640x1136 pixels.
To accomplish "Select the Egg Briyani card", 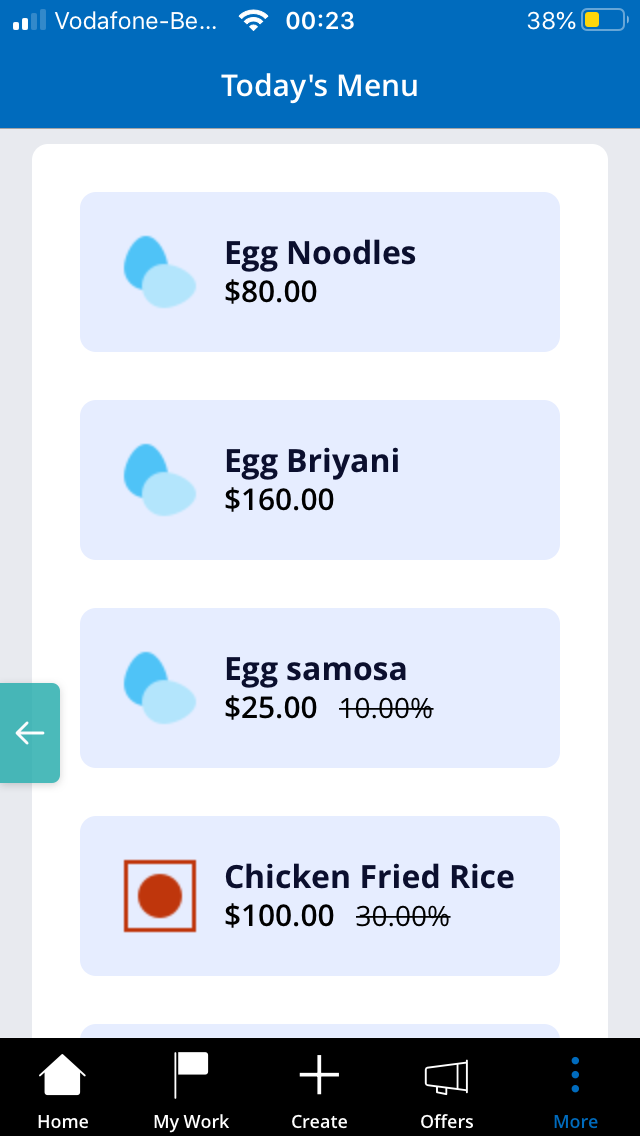I will pos(320,480).
